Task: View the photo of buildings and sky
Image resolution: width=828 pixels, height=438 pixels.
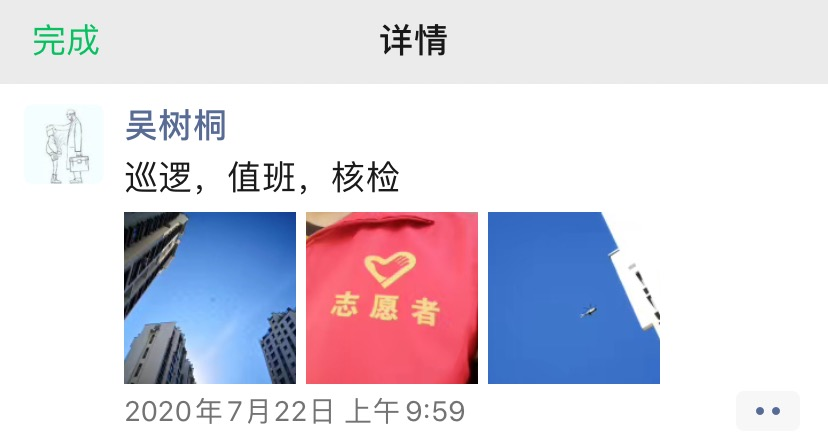Action: 210,298
